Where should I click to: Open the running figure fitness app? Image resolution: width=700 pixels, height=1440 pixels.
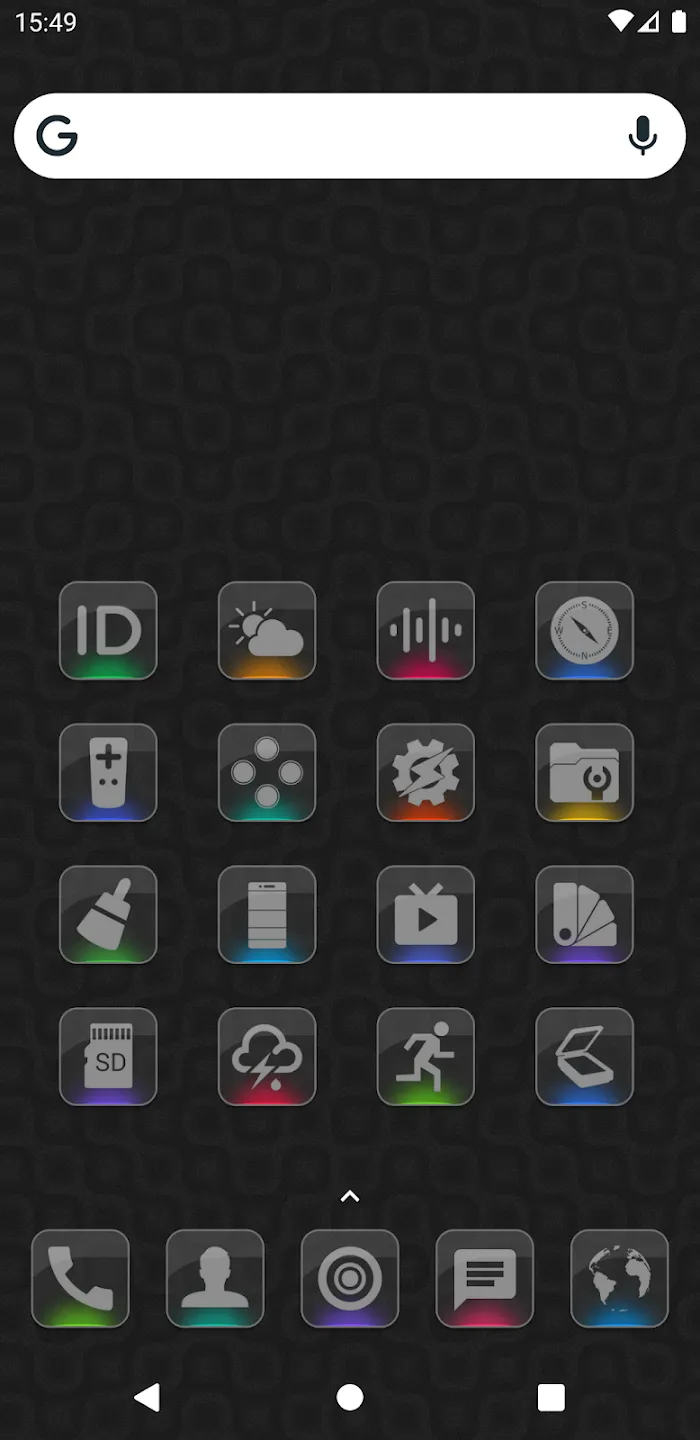[426, 1057]
